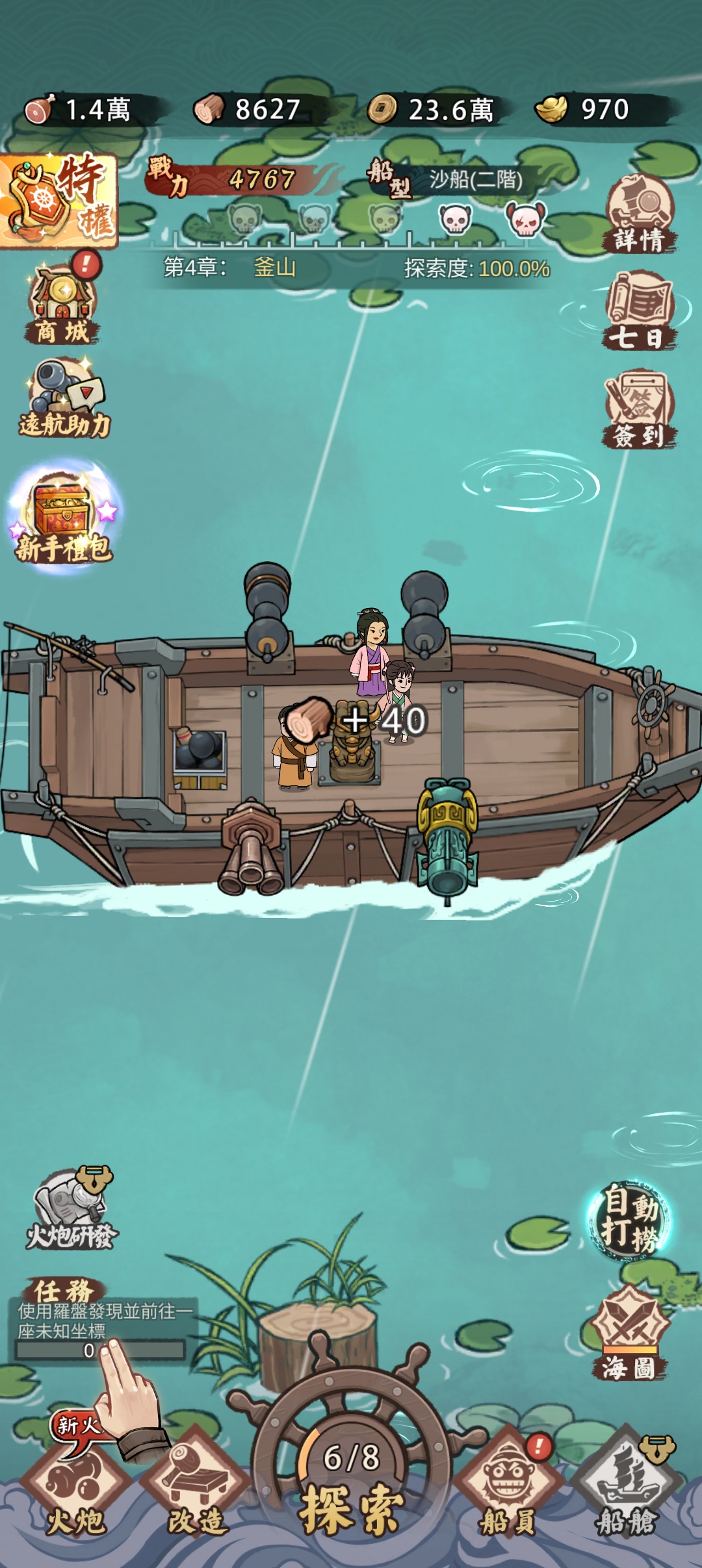This screenshot has height=1568, width=702.
Task: Open the 七日 seven-day event
Action: [640, 310]
